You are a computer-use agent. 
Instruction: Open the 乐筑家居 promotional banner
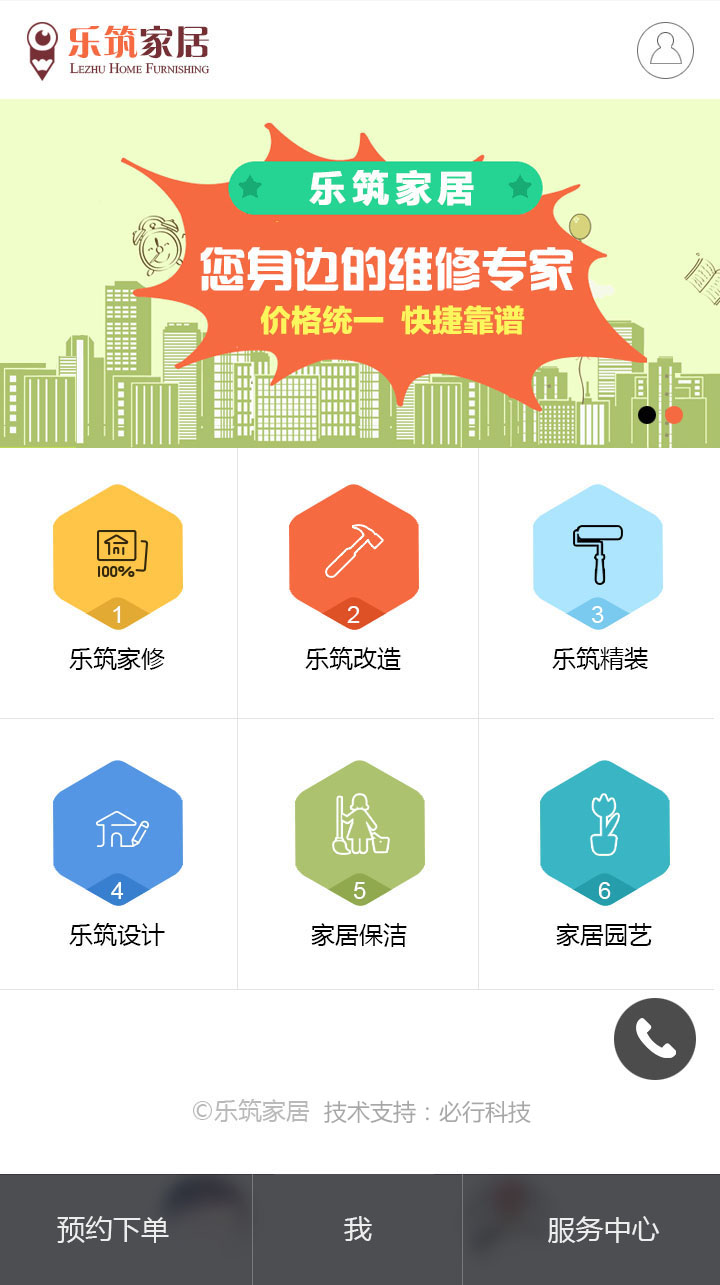[x=360, y=272]
